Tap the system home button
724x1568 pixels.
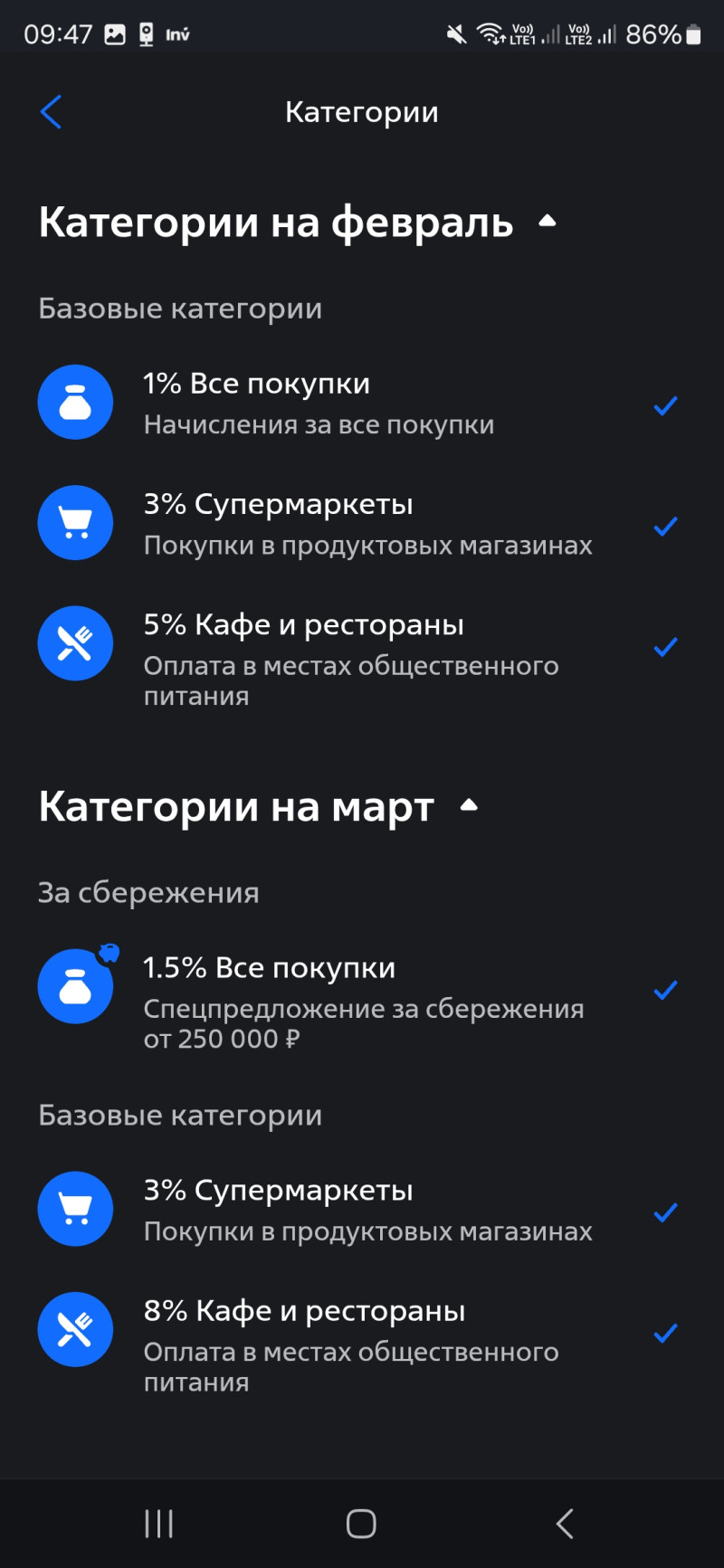(x=361, y=1524)
